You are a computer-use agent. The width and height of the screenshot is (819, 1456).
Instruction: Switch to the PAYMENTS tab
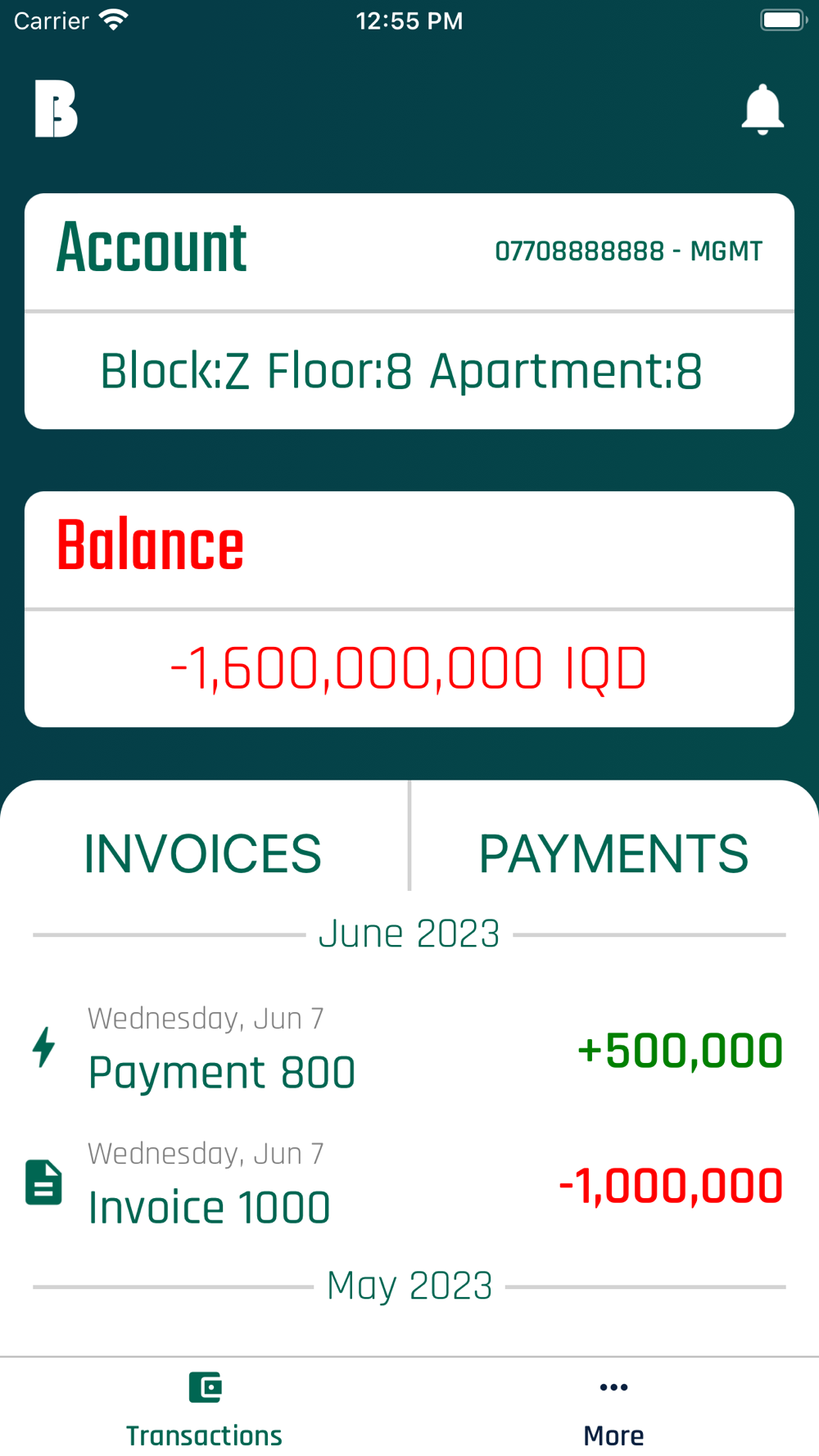point(613,853)
